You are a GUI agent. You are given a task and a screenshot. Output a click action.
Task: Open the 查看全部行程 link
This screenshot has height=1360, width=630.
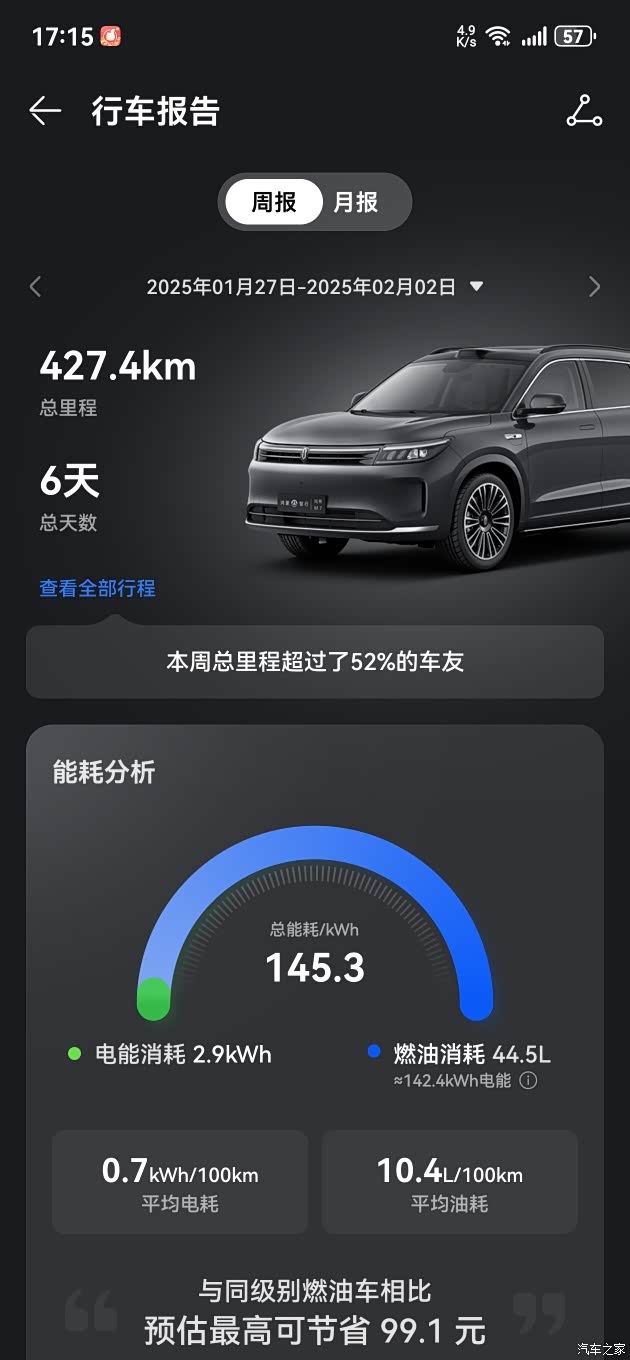98,588
